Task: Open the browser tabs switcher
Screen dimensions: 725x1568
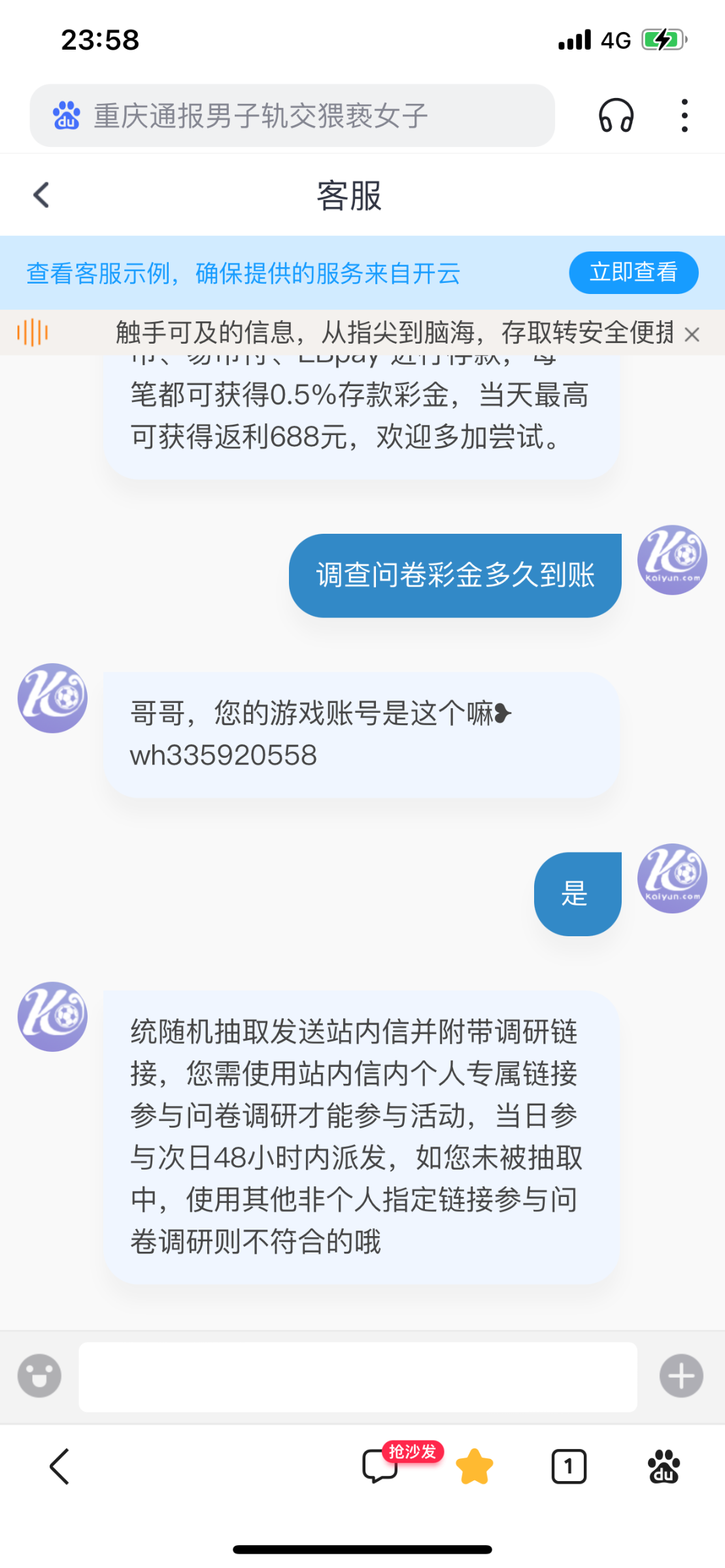Action: (x=569, y=1467)
